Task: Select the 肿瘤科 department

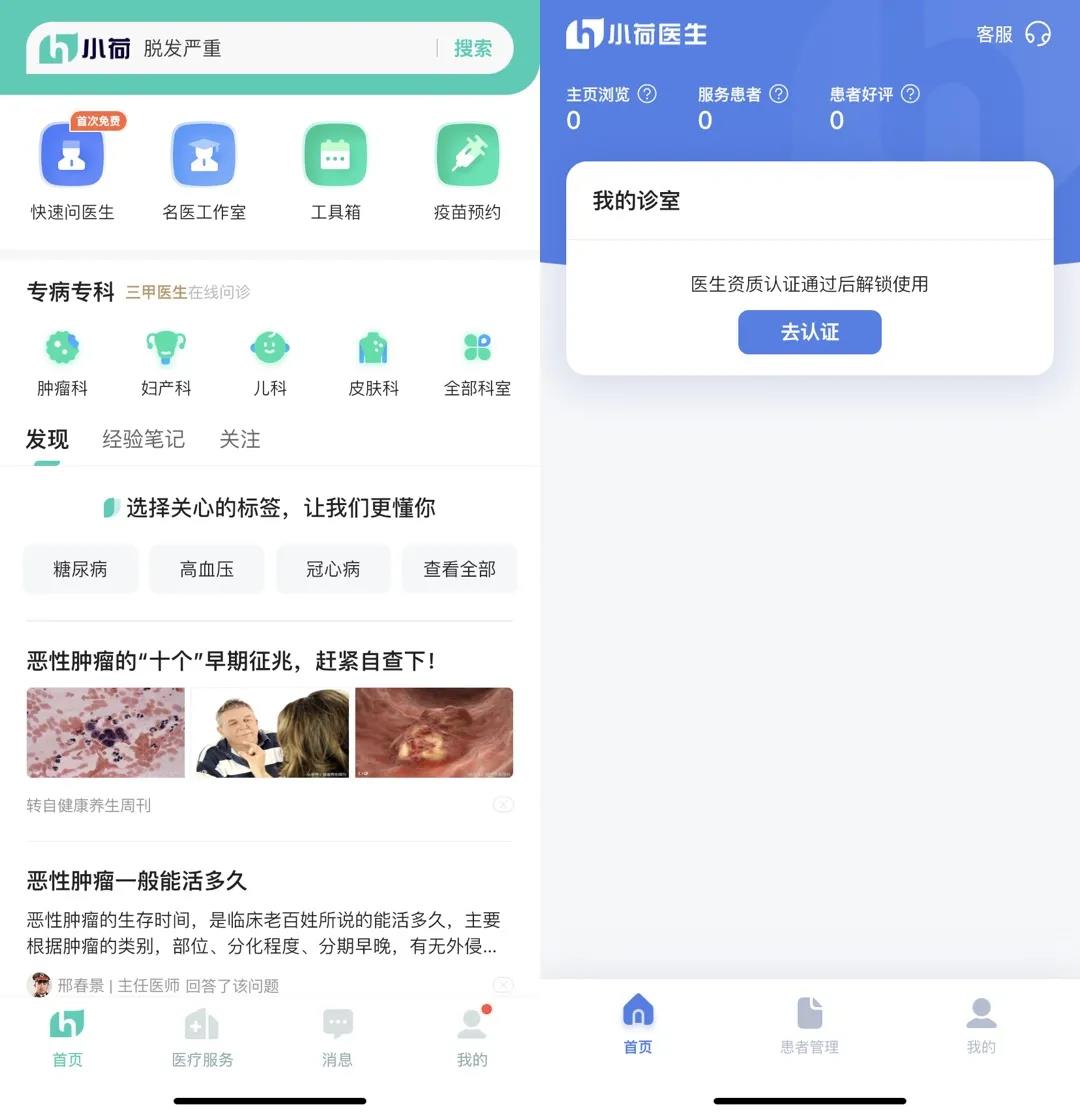Action: pos(62,364)
